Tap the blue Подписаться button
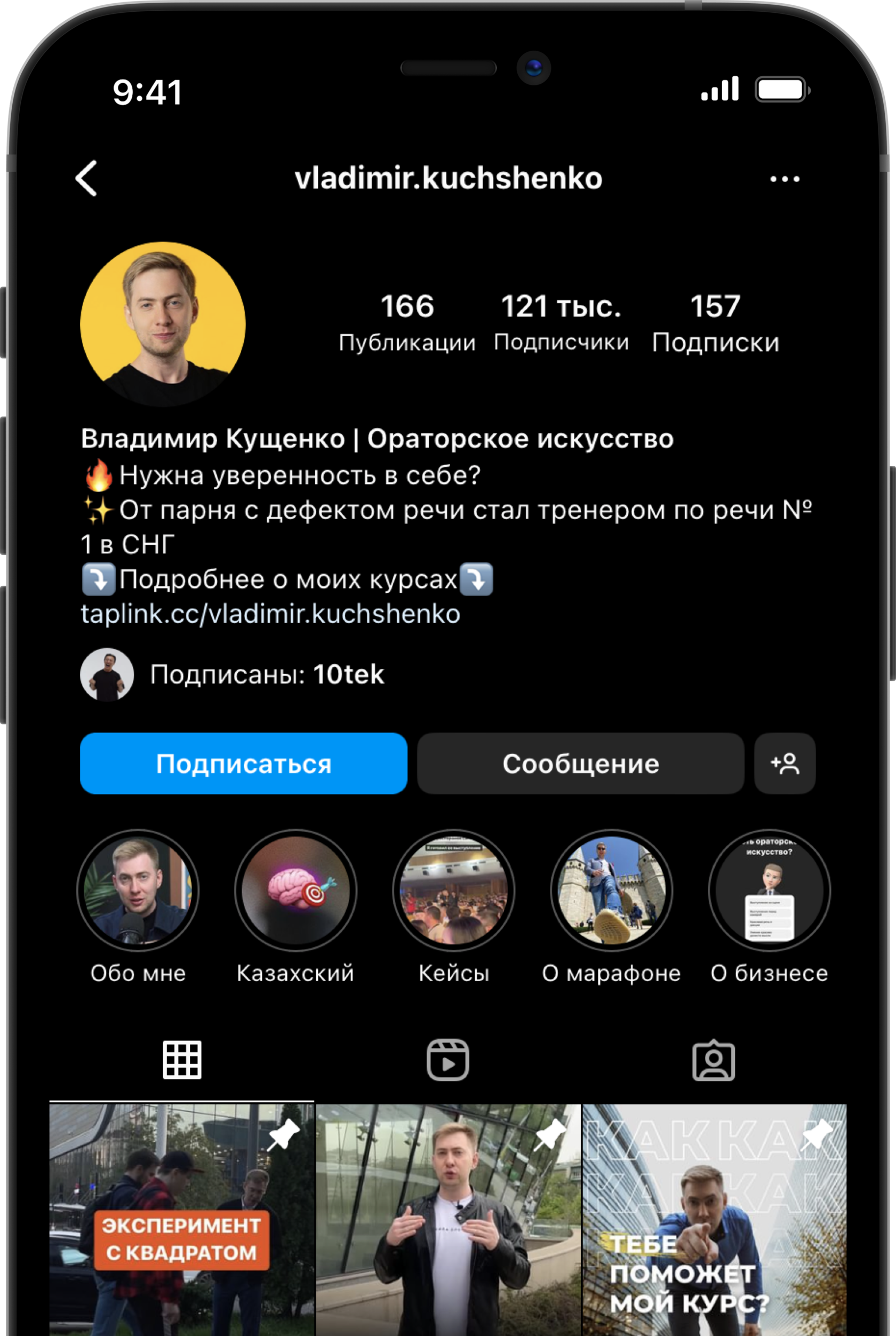The width and height of the screenshot is (896, 1336). pos(243,763)
